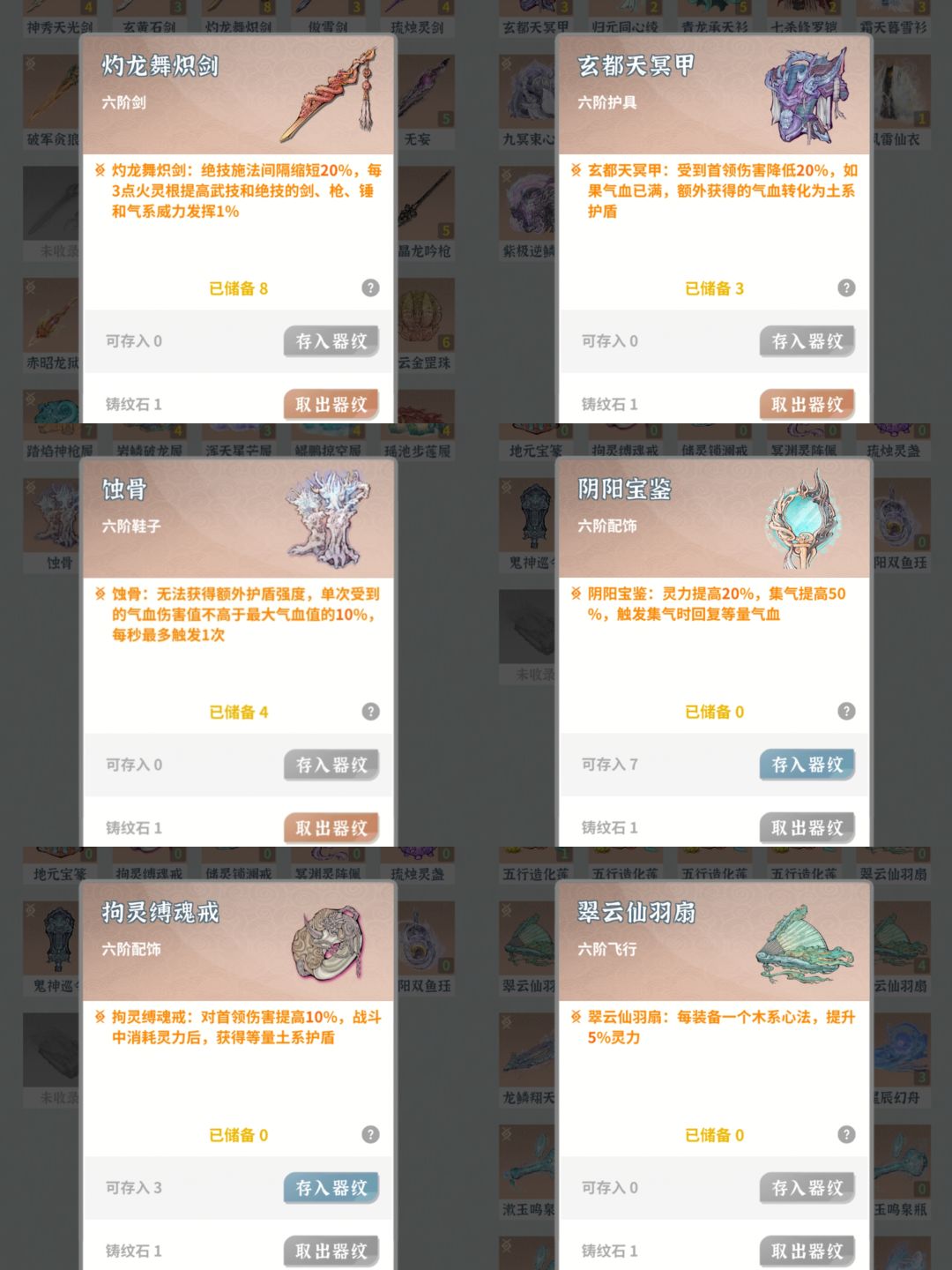Screen dimensions: 952x1270
Task: Open the help icon on 翠云仙羽扇 card
Action: tap(846, 1135)
